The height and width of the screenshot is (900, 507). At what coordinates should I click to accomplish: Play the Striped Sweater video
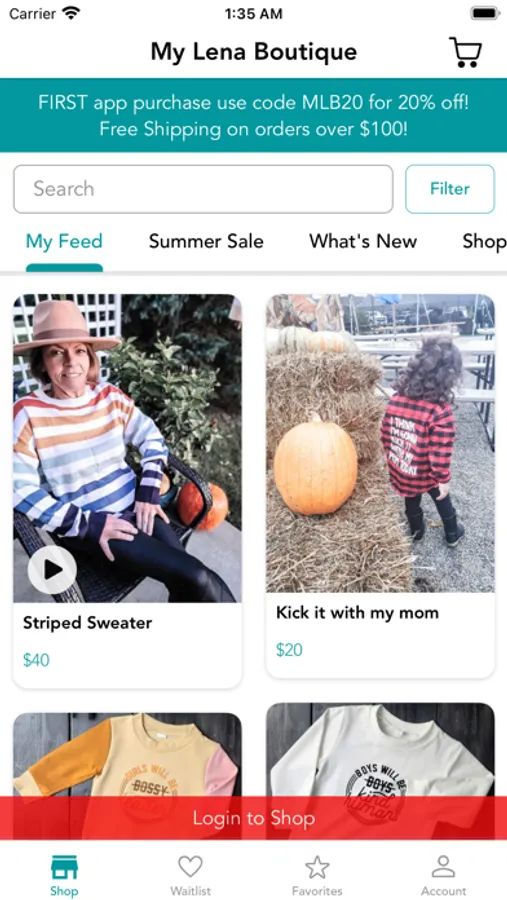point(52,569)
